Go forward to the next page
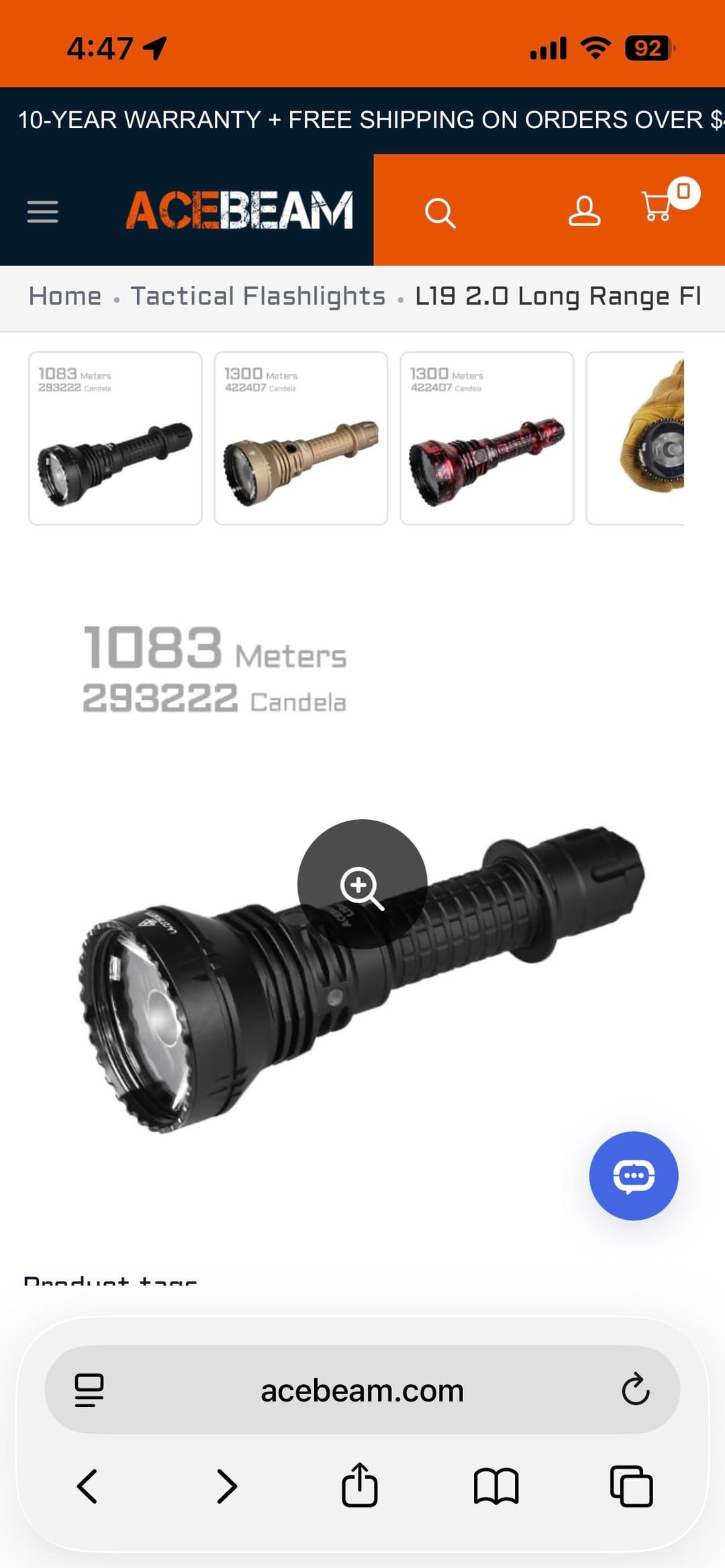Image resolution: width=725 pixels, height=1568 pixels. point(226,1486)
